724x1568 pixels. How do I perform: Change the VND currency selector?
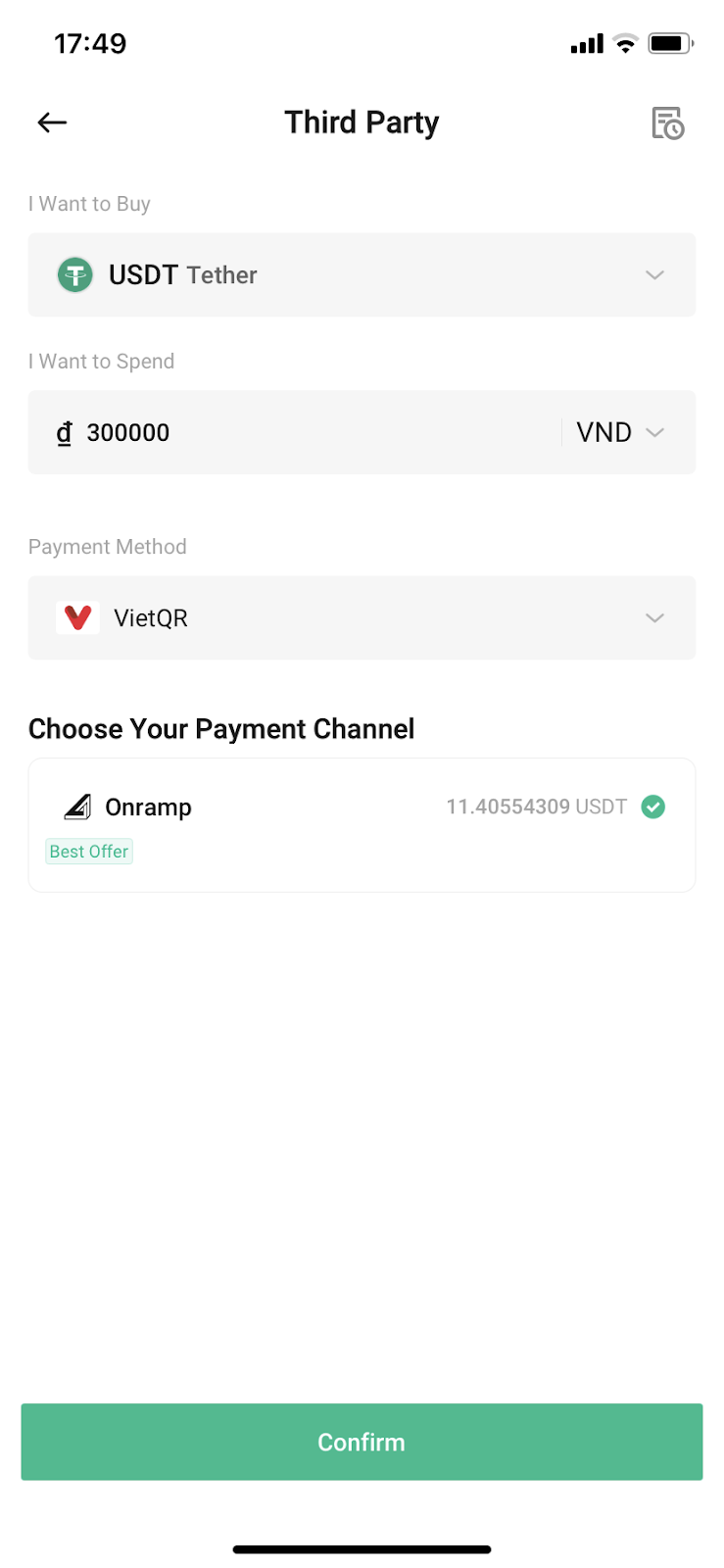(621, 432)
